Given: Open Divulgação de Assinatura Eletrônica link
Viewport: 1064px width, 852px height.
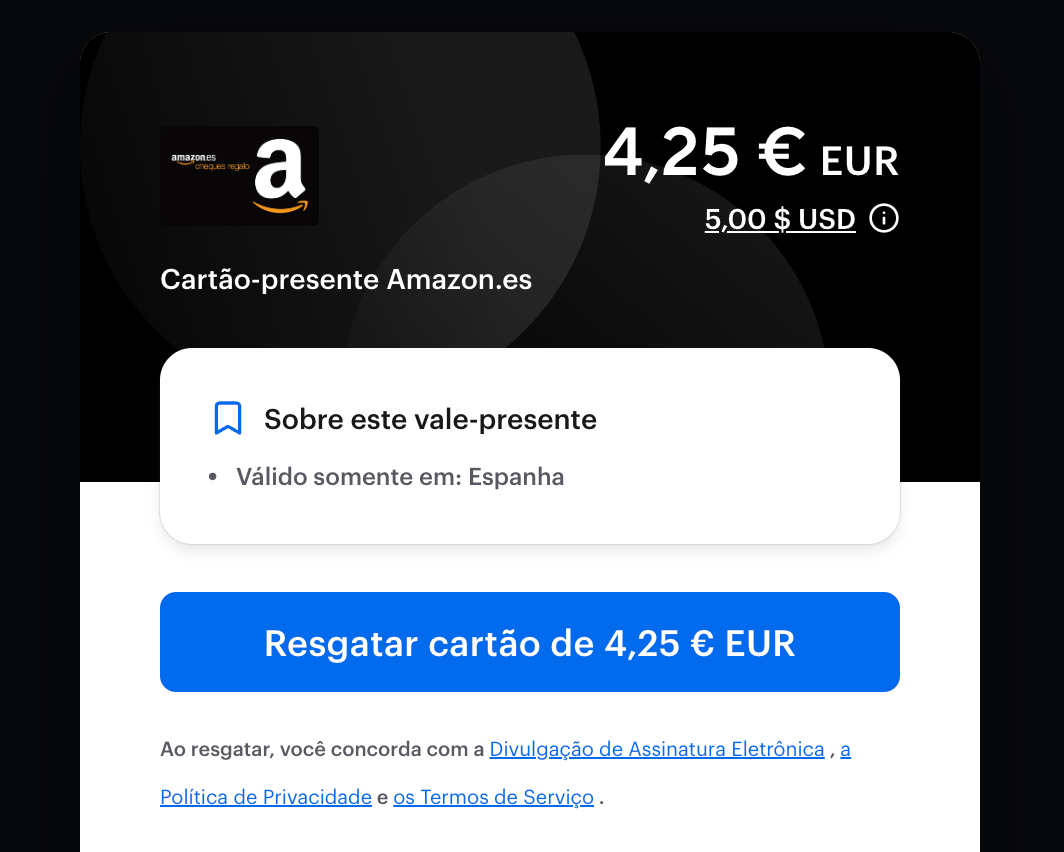Looking at the screenshot, I should pos(657,749).
